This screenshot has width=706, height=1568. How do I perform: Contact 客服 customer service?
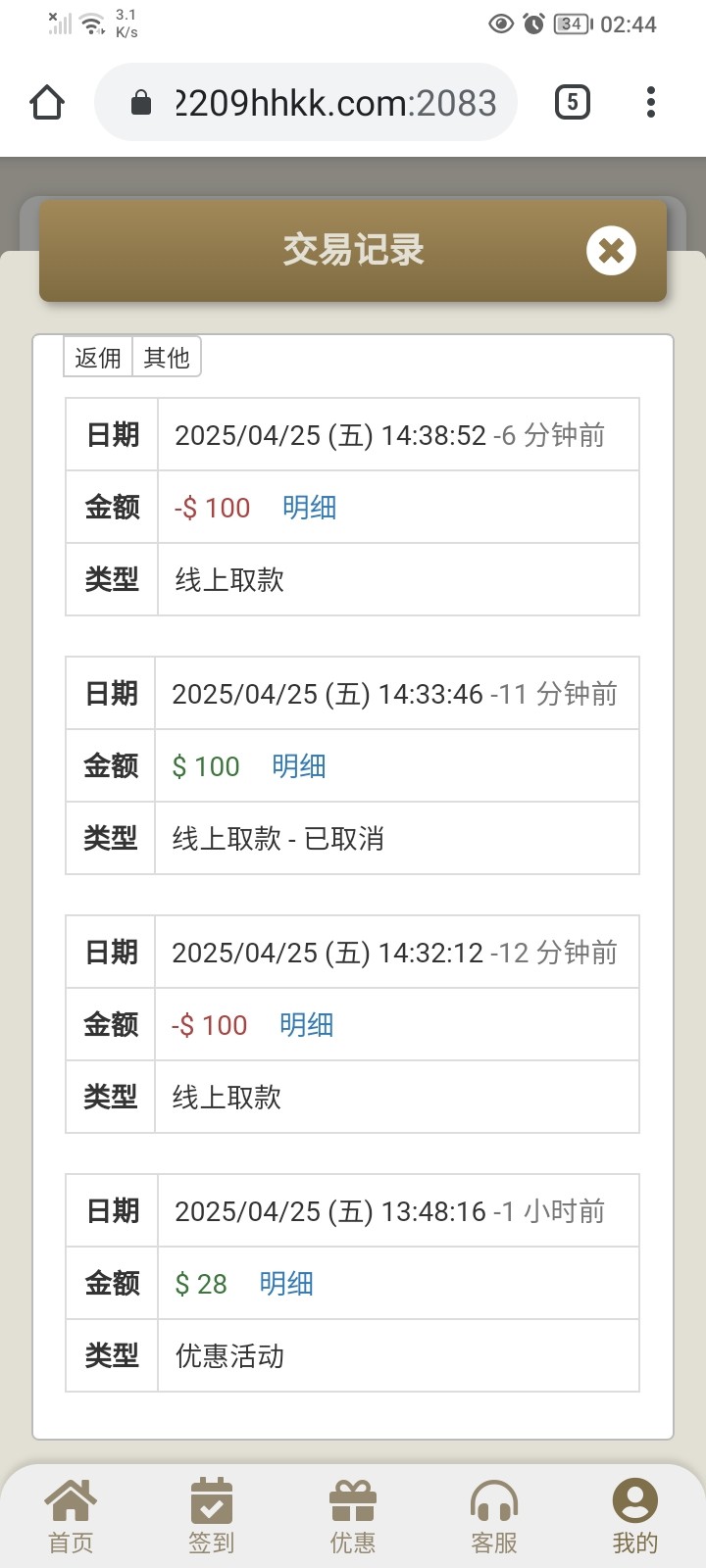(x=494, y=1516)
